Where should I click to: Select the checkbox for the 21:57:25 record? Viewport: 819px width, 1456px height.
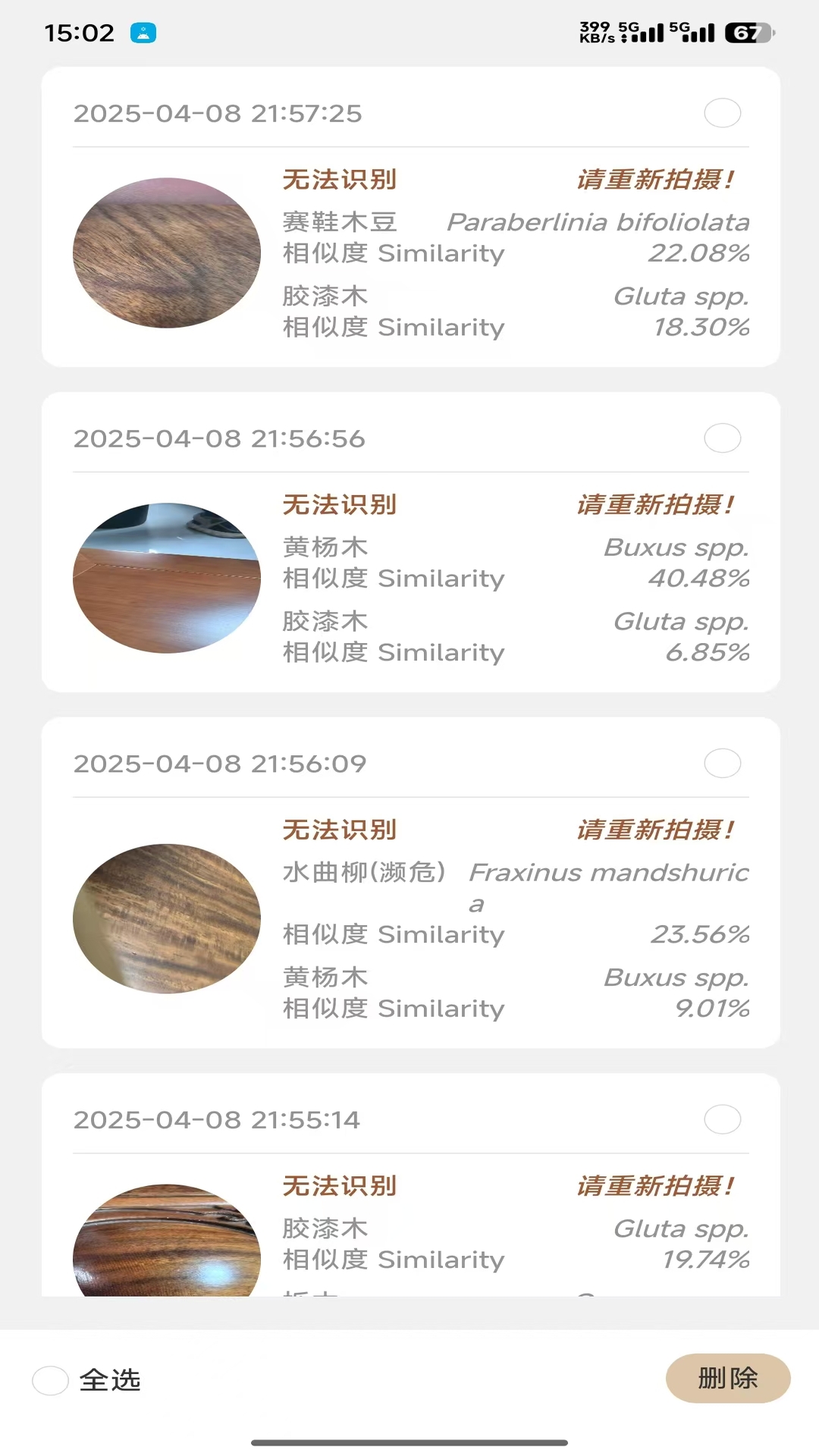tap(722, 113)
